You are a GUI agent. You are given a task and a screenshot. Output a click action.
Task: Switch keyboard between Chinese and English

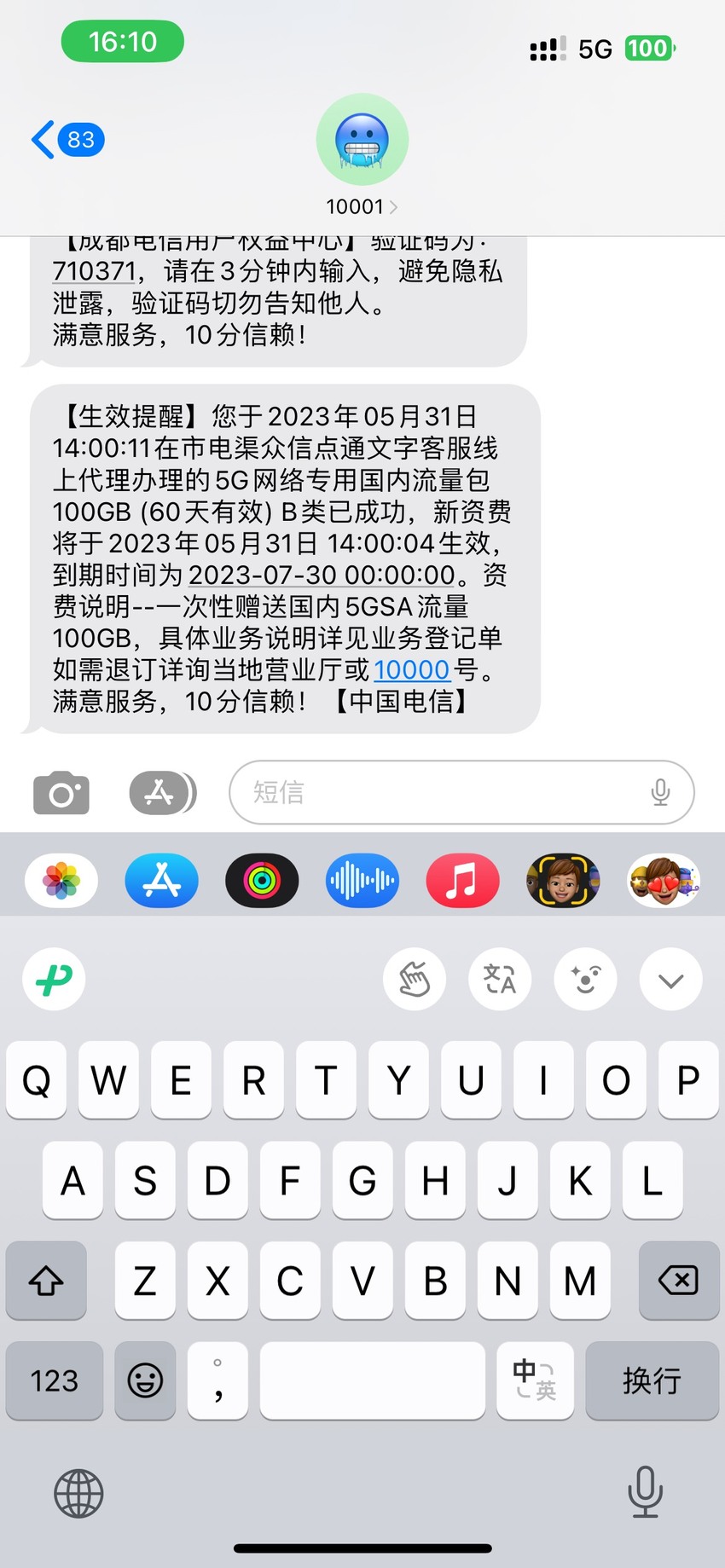535,1380
